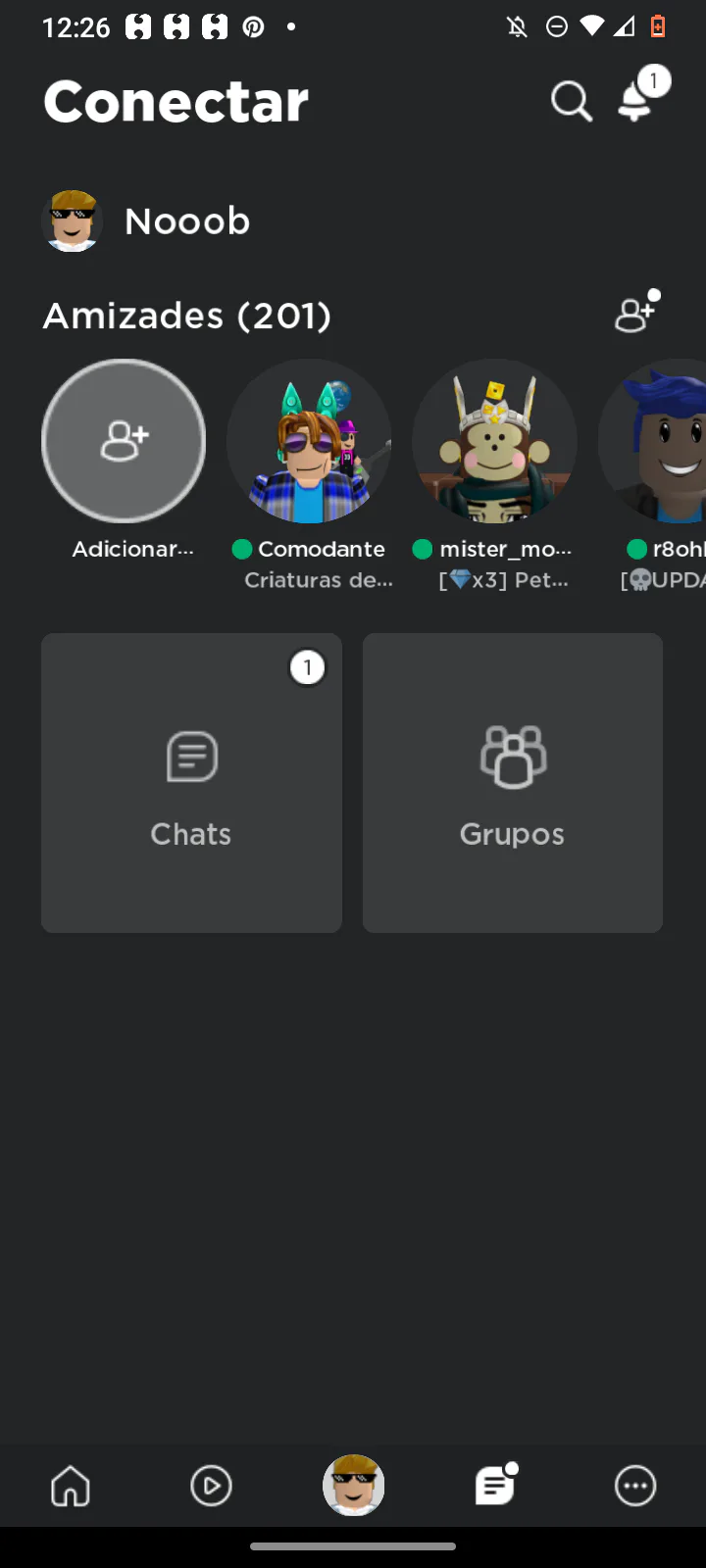
Task: Open the Chats card
Action: point(191,782)
